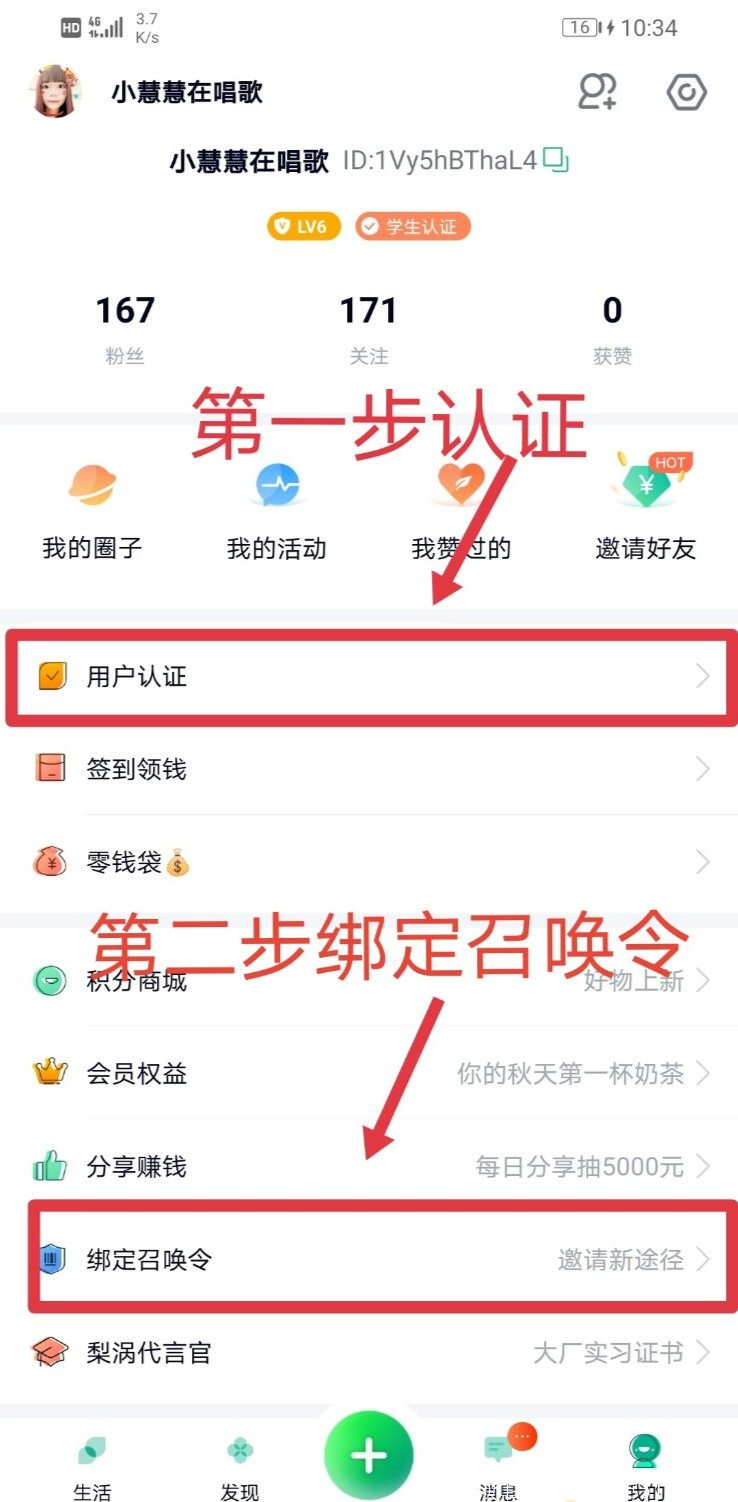Viewport: 738px width, 1502px height.
Task: Open the 用户认证 row
Action: click(368, 677)
